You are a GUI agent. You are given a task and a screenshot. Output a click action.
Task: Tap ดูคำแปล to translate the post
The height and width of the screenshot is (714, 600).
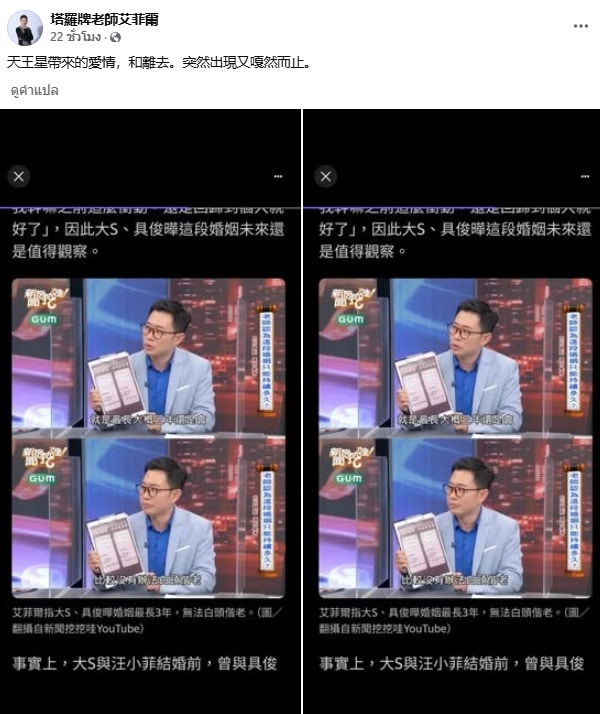[35, 90]
